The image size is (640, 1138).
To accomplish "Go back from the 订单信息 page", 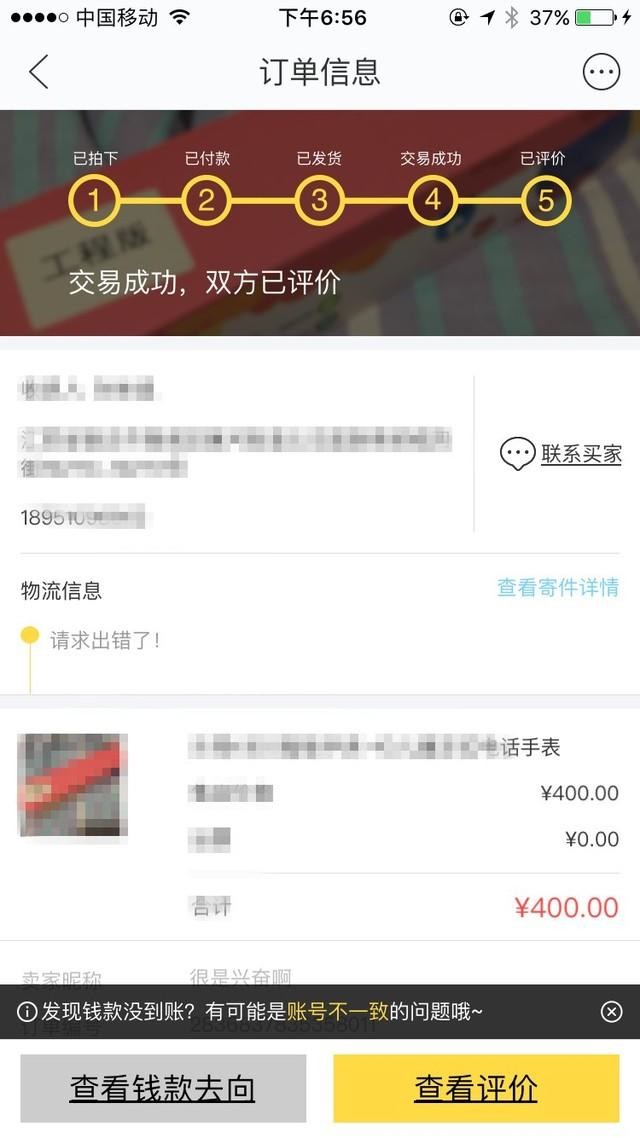I will click(x=38, y=72).
